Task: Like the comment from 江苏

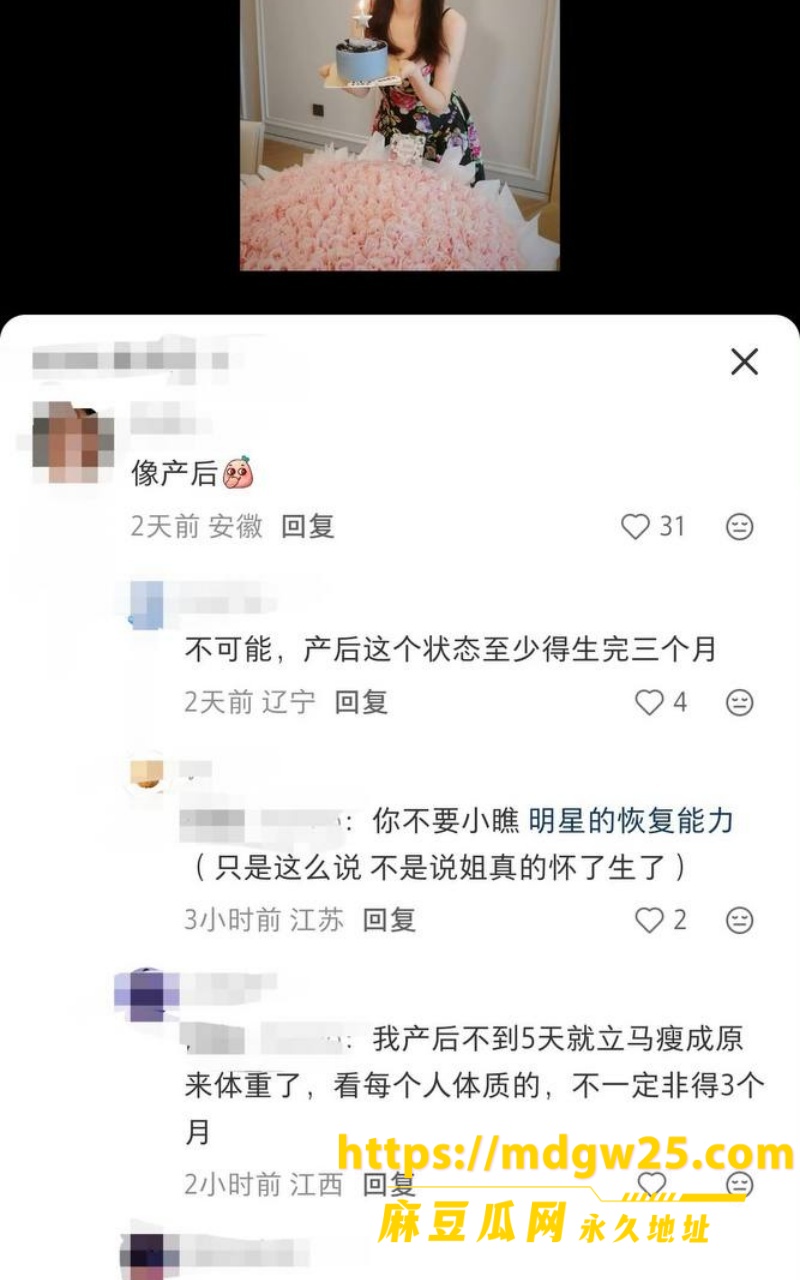Action: point(650,920)
